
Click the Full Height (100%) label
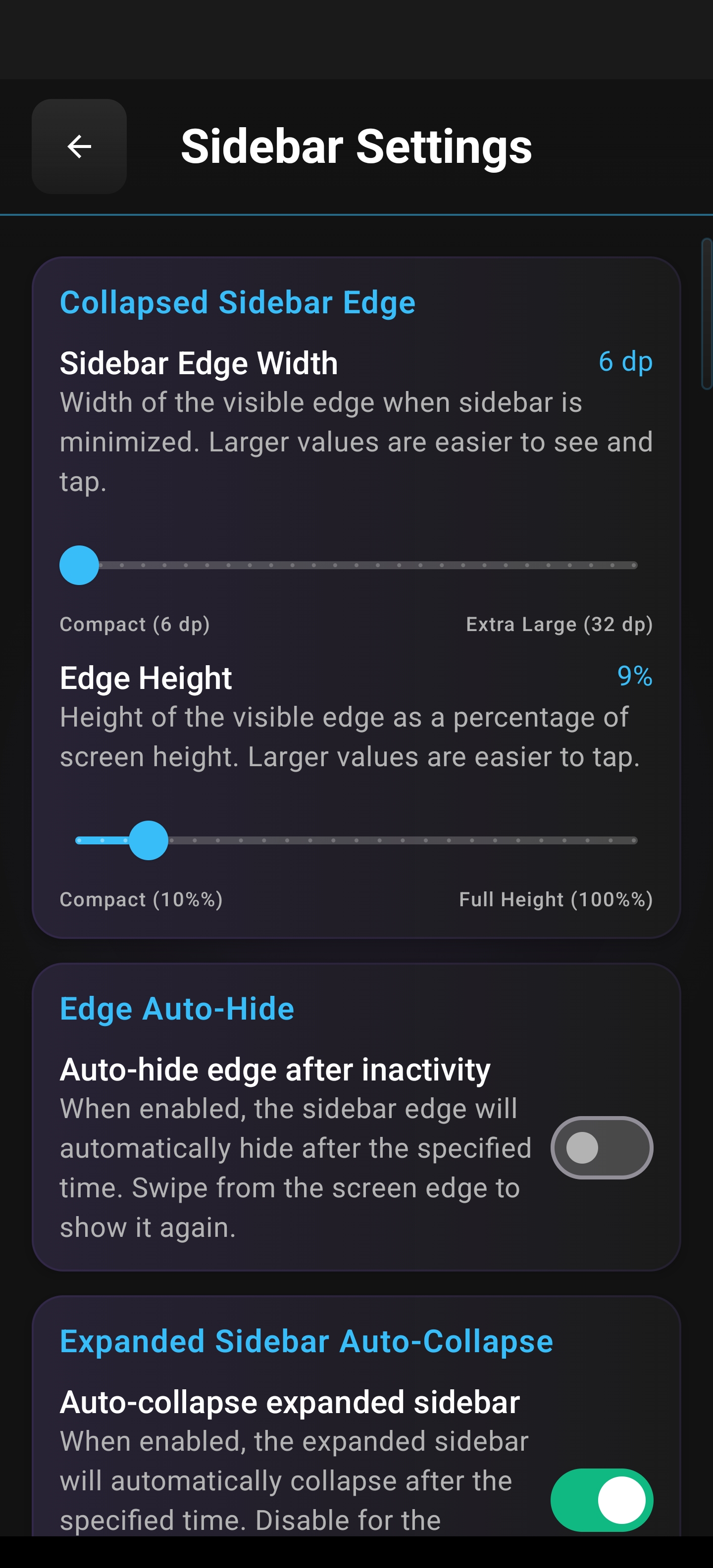[x=556, y=899]
